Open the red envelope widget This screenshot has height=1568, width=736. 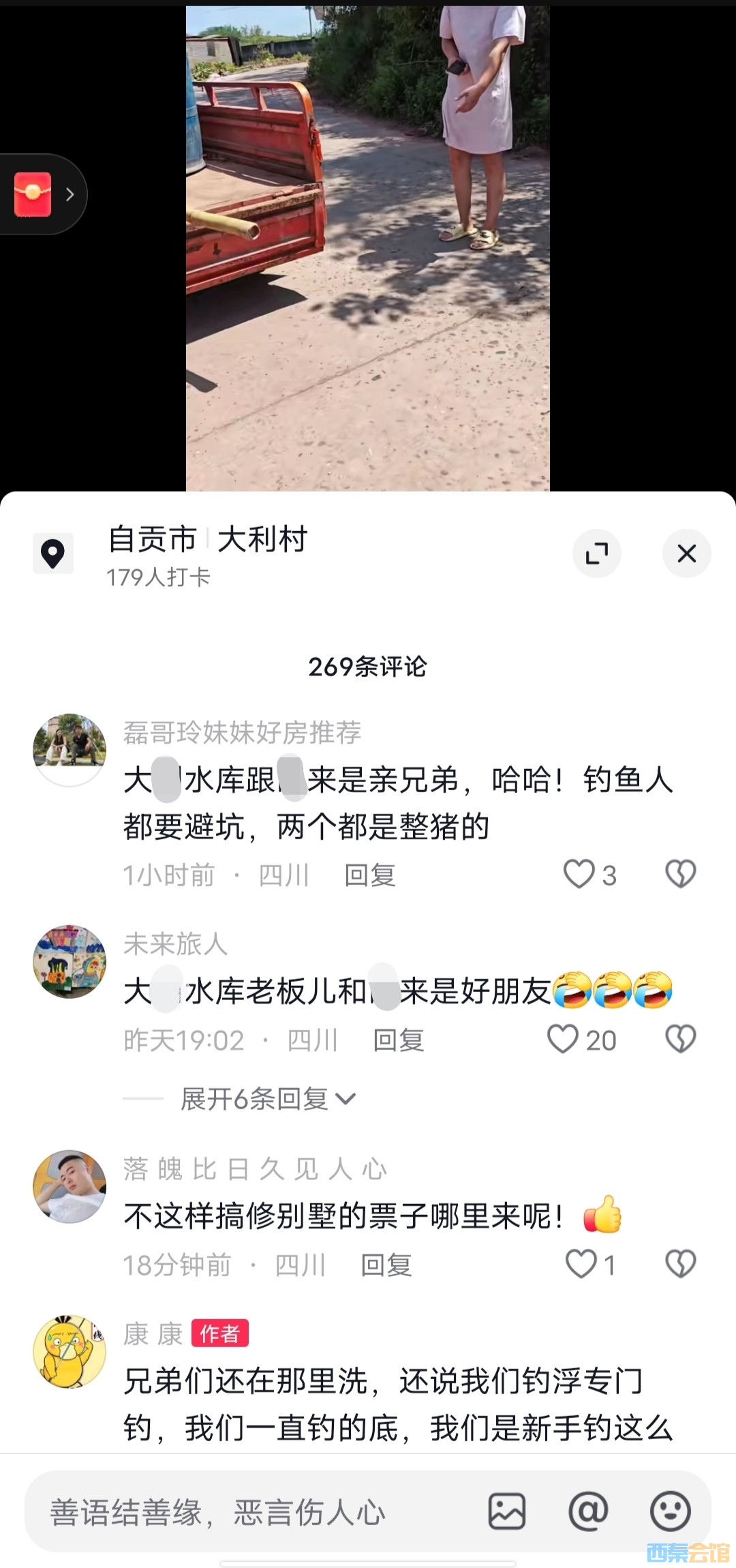34,194
